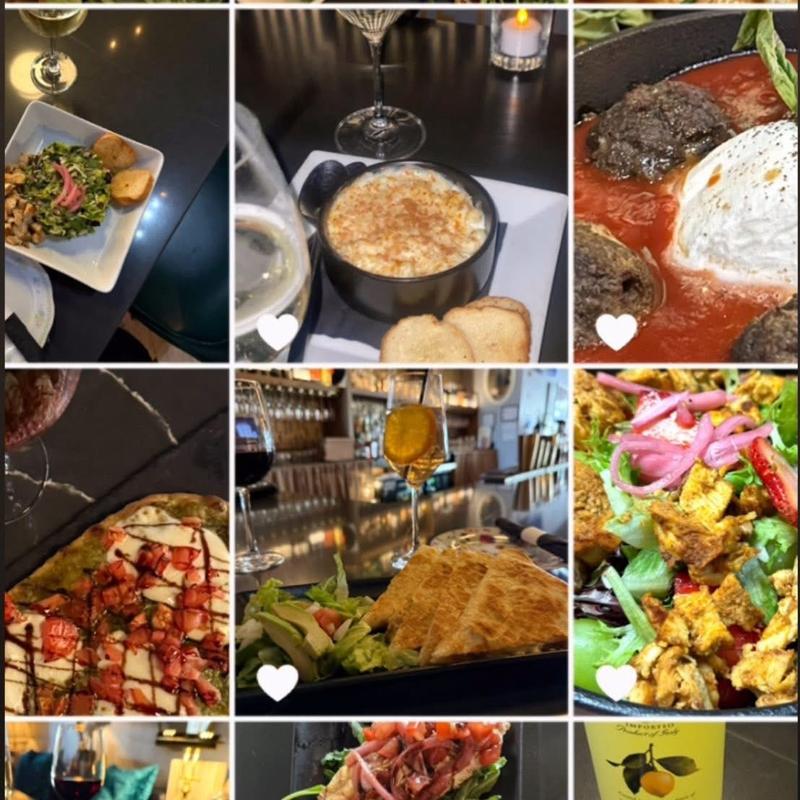This screenshot has height=800, width=800.
Task: Open the red wine glass photo
Action: 116,762
